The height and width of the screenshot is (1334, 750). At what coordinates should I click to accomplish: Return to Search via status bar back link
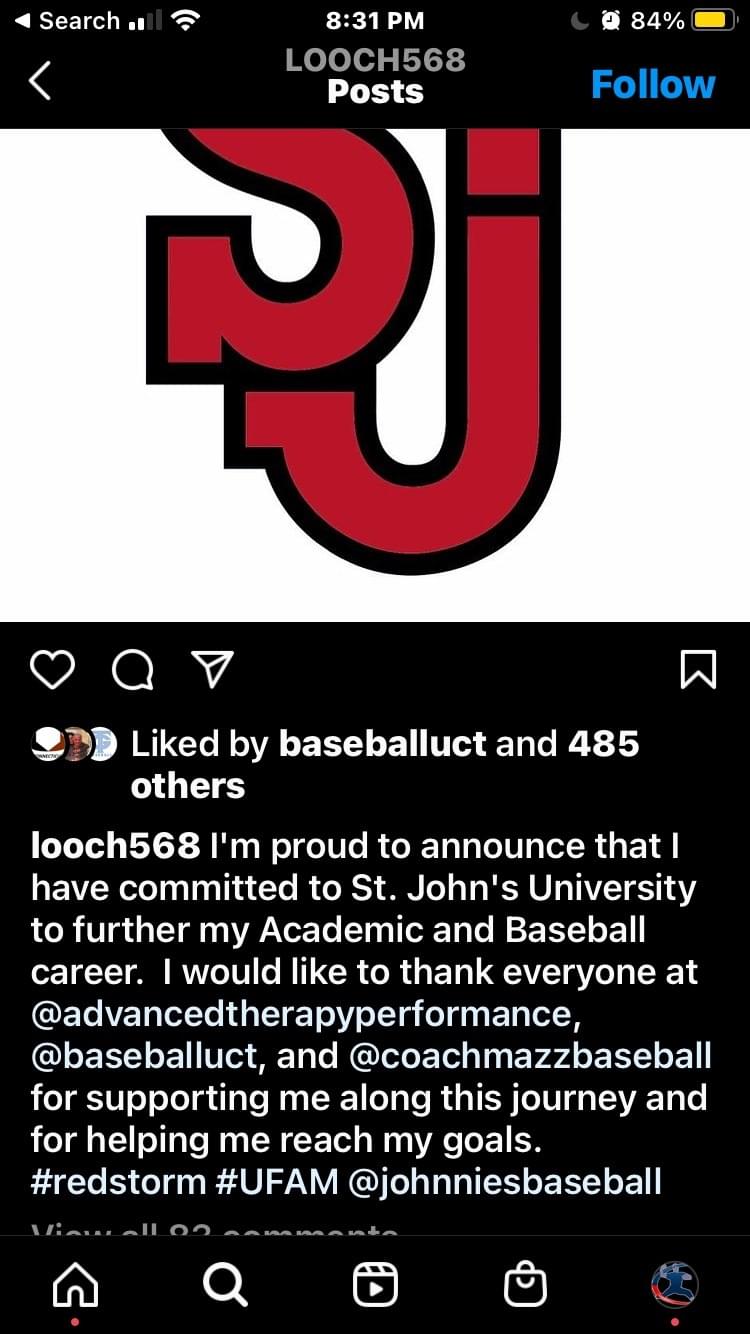pyautogui.click(x=68, y=20)
